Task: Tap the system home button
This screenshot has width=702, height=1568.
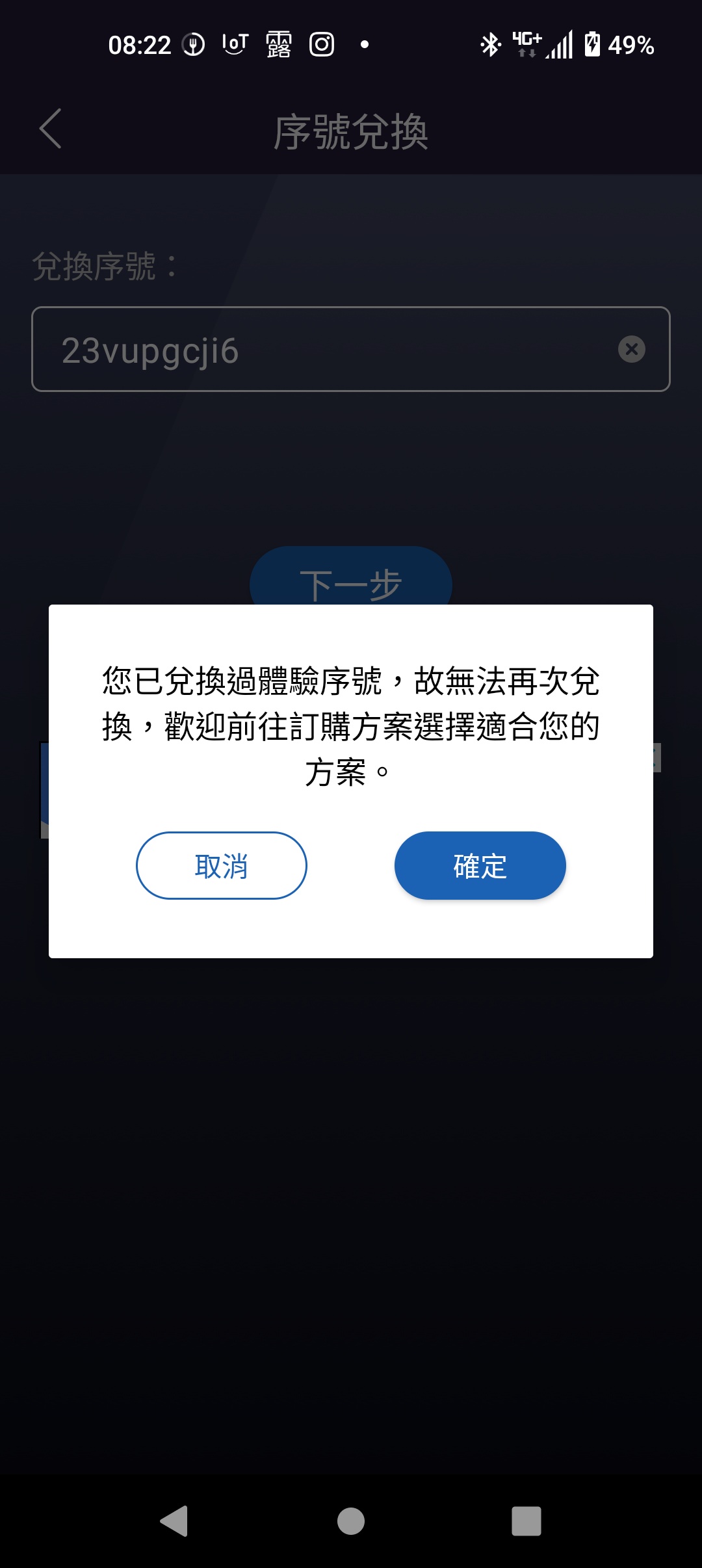Action: 351,1521
